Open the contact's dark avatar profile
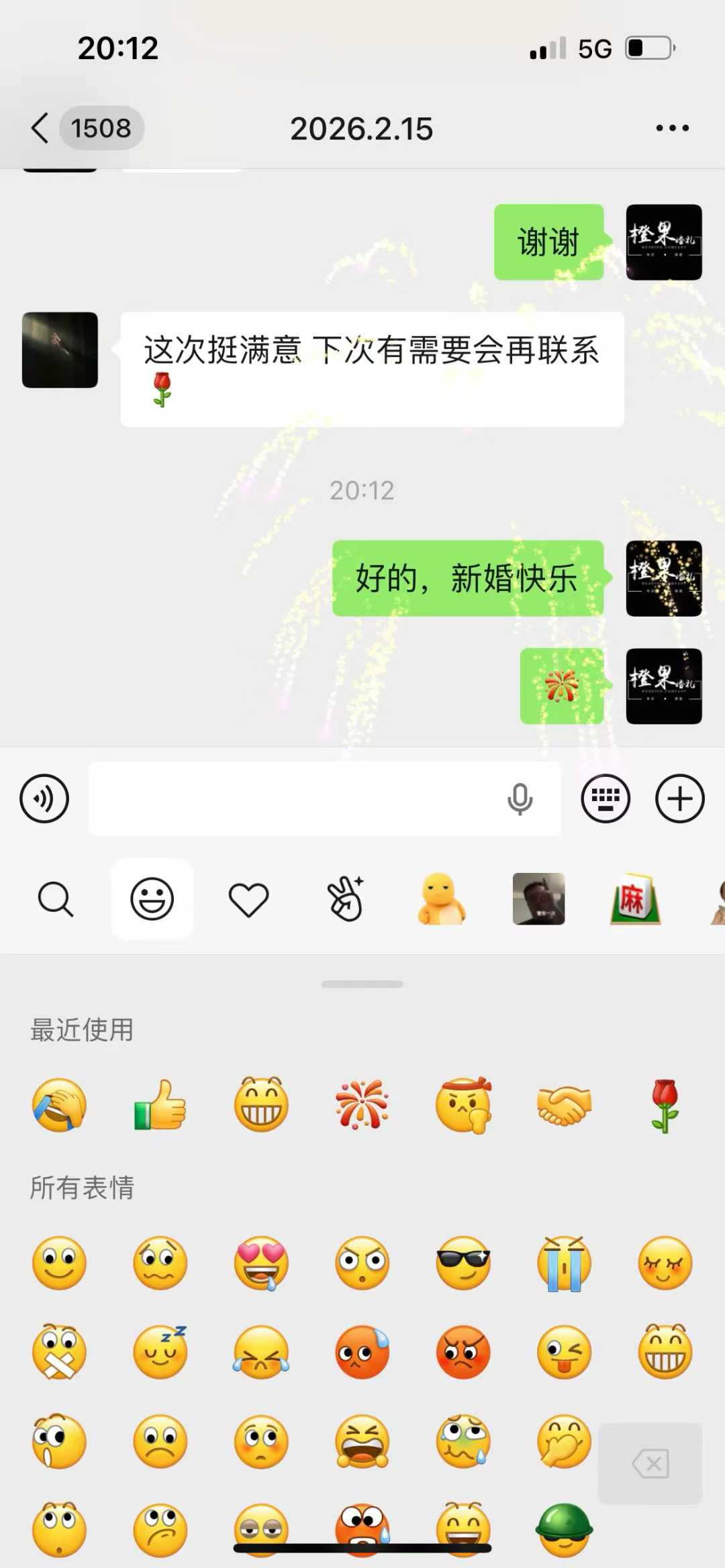 click(60, 350)
